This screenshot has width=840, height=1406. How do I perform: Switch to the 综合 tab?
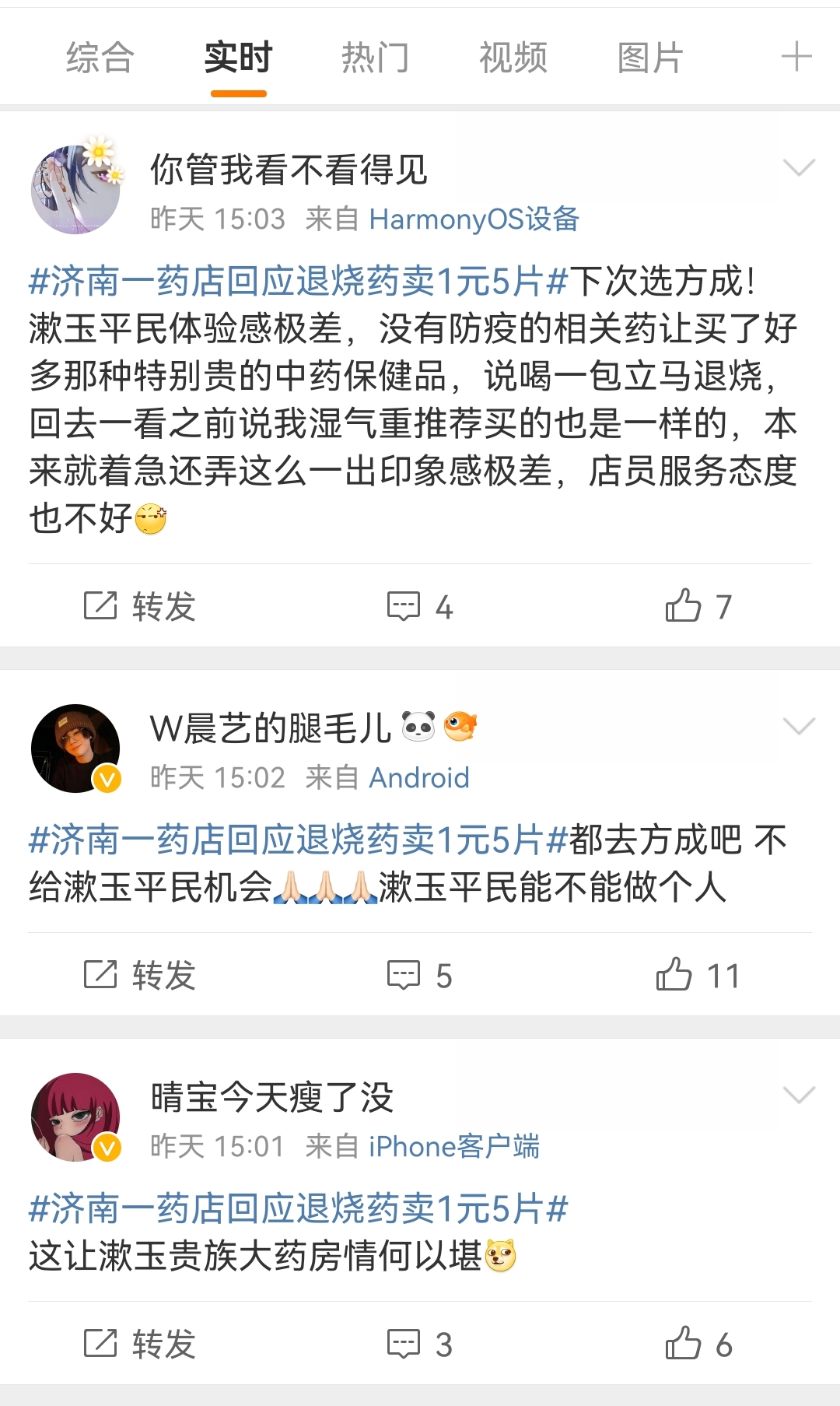click(100, 58)
